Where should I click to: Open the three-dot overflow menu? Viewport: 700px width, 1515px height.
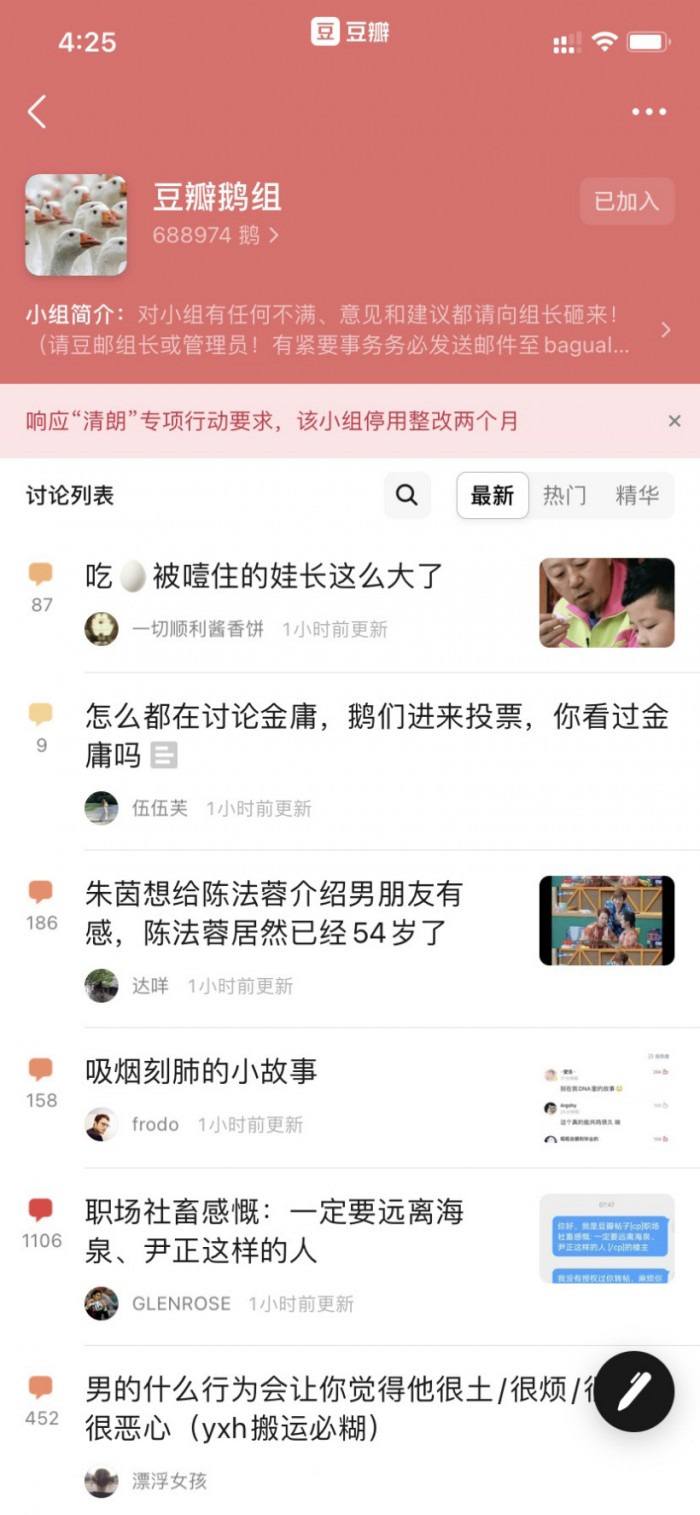(648, 112)
